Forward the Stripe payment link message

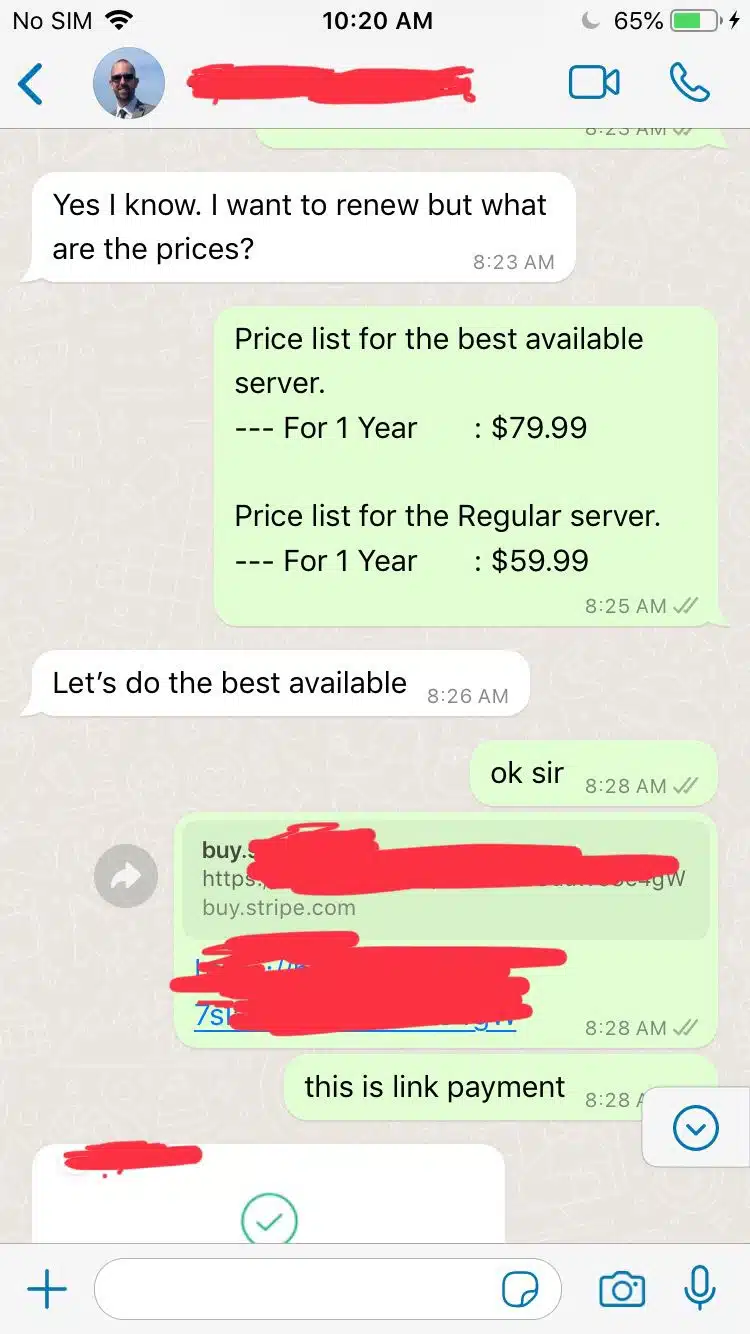pos(126,877)
